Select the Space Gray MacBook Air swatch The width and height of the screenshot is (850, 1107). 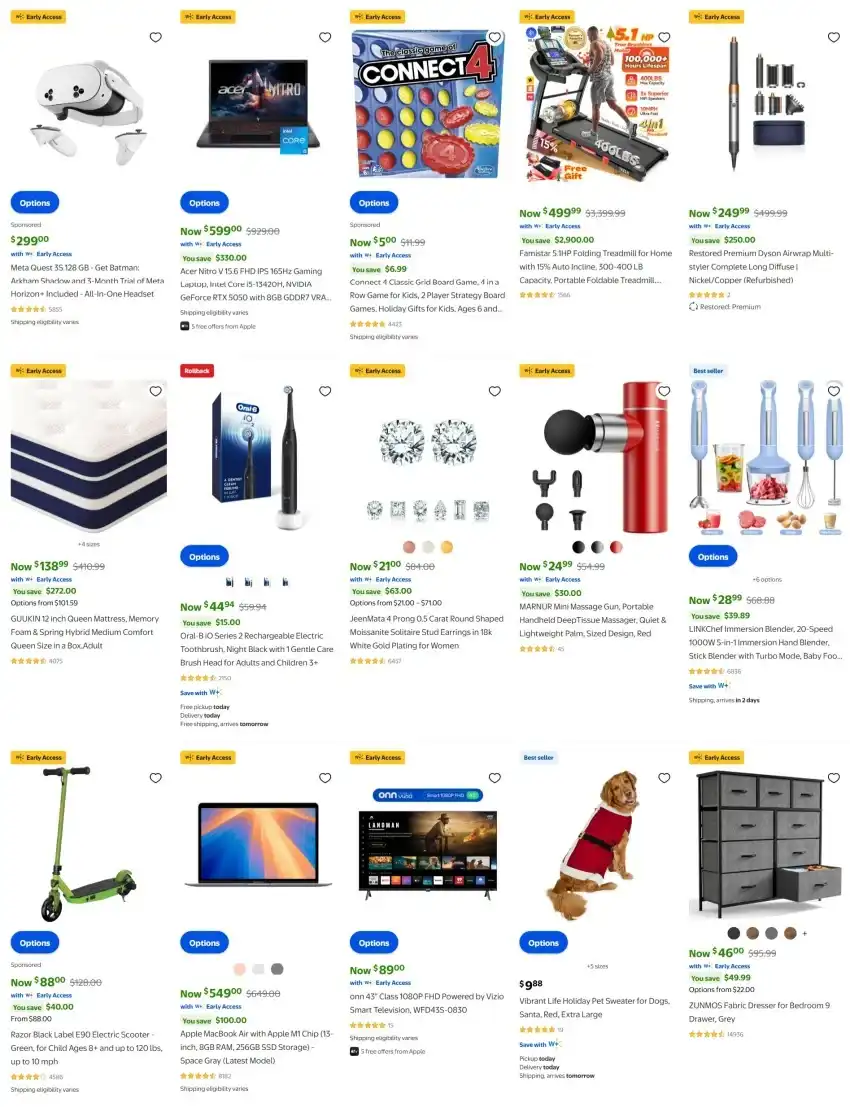pos(277,969)
